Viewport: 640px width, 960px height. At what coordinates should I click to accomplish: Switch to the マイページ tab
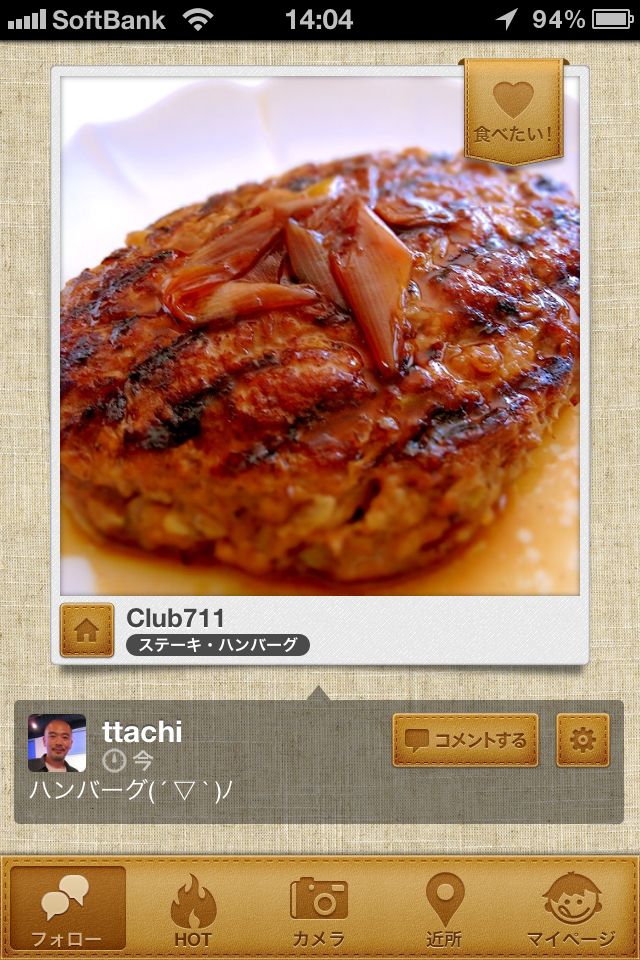coord(572,909)
